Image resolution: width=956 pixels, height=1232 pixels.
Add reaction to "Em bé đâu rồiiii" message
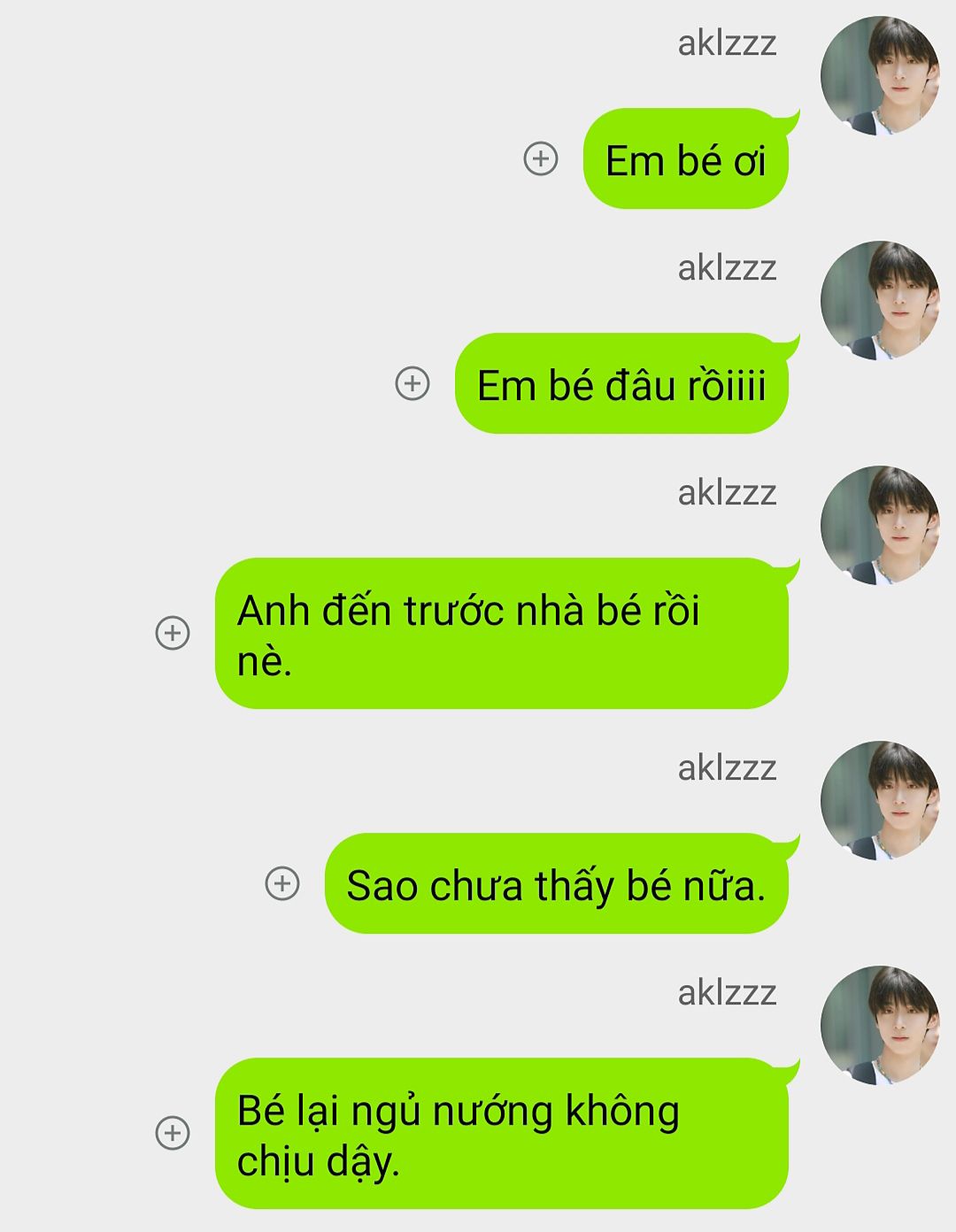click(412, 384)
